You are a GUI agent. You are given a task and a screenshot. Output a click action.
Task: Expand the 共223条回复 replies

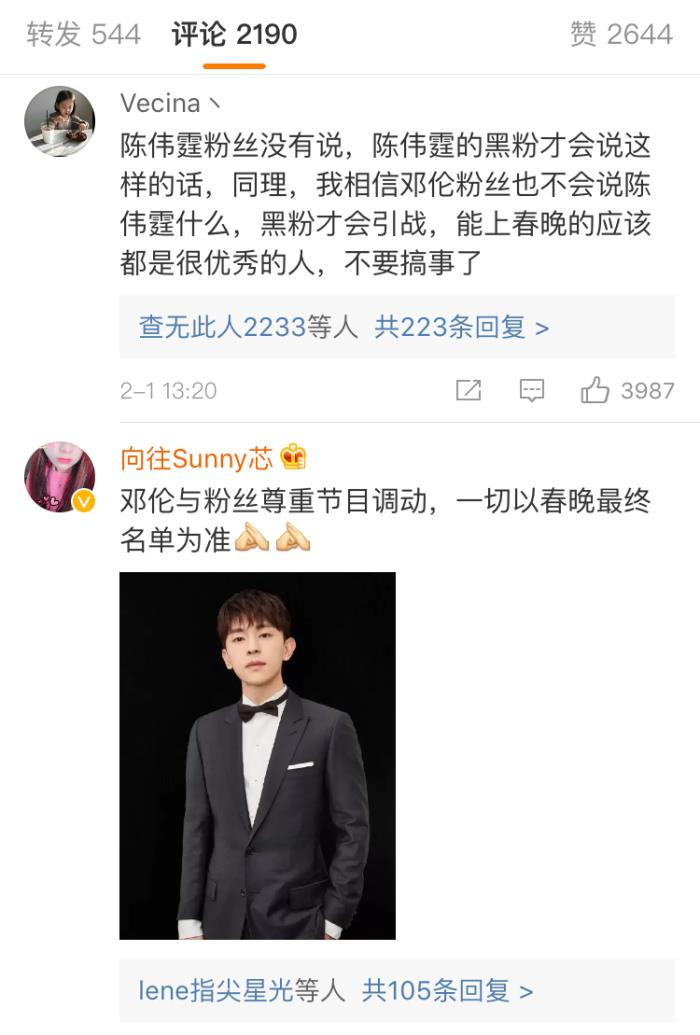[461, 327]
